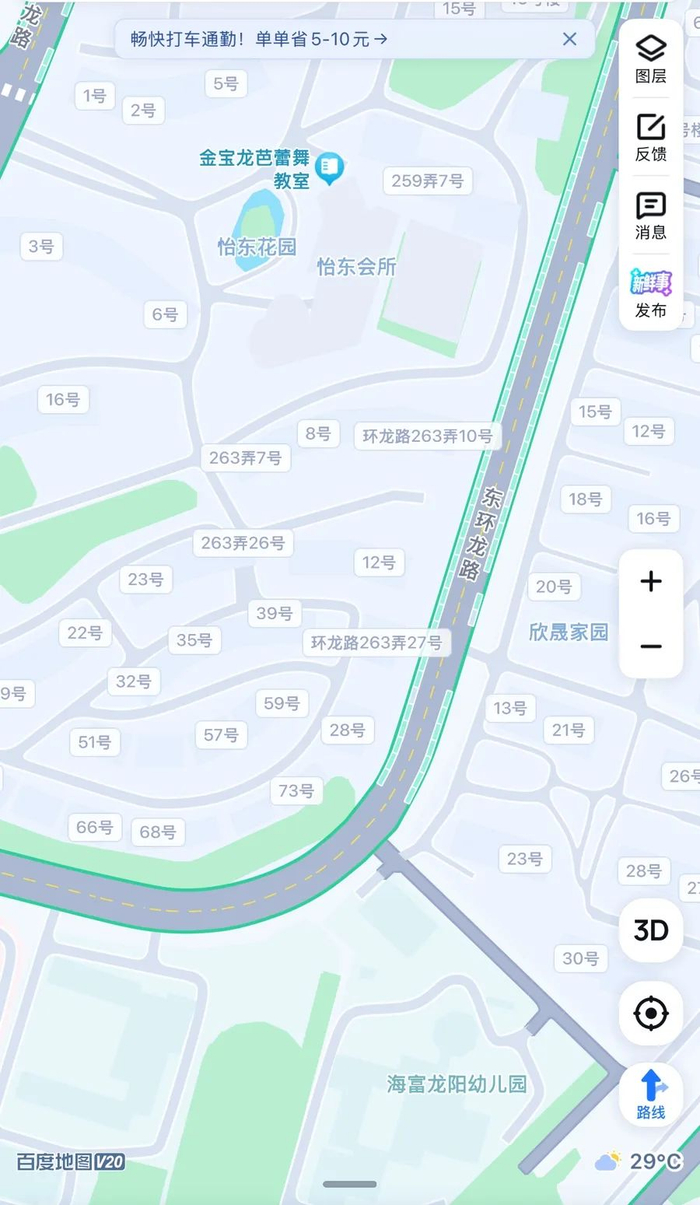Open the 消息 messages
Image resolution: width=700 pixels, height=1205 pixels.
pyautogui.click(x=651, y=215)
